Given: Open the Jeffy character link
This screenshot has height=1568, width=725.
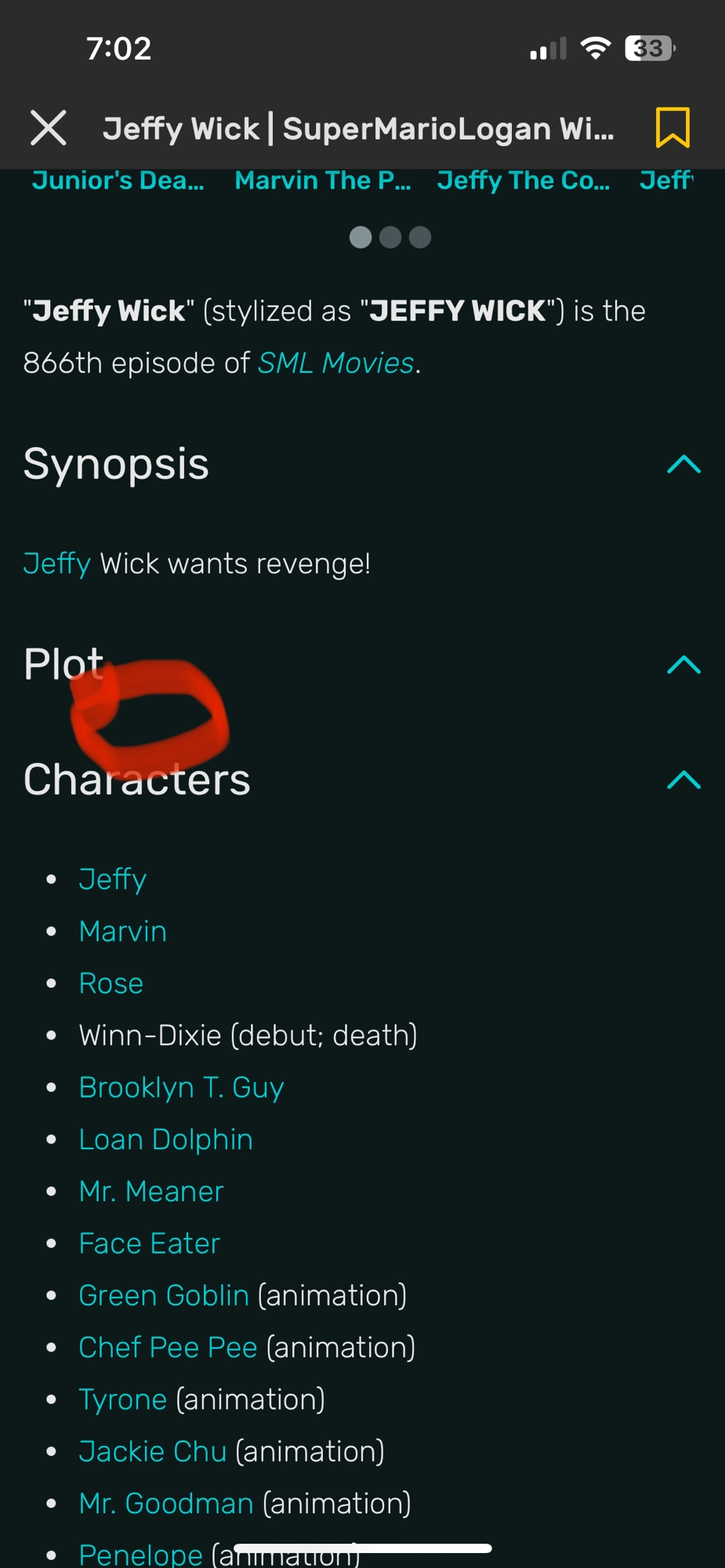Looking at the screenshot, I should coord(112,879).
